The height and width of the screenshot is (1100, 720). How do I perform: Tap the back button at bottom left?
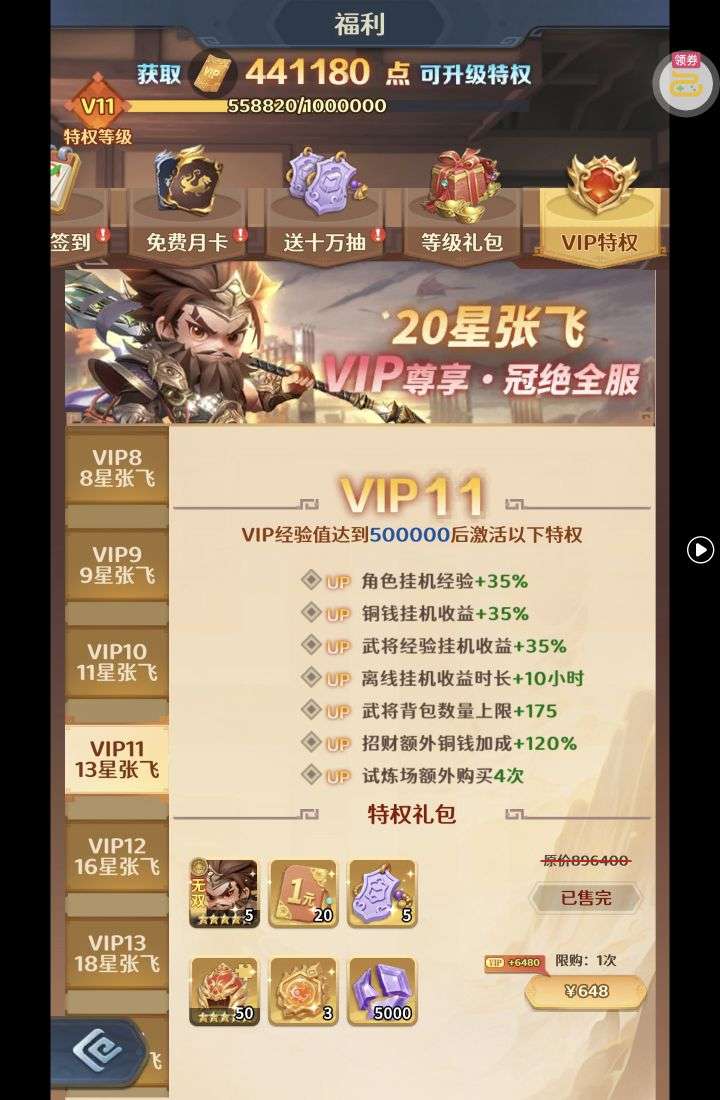point(98,1050)
